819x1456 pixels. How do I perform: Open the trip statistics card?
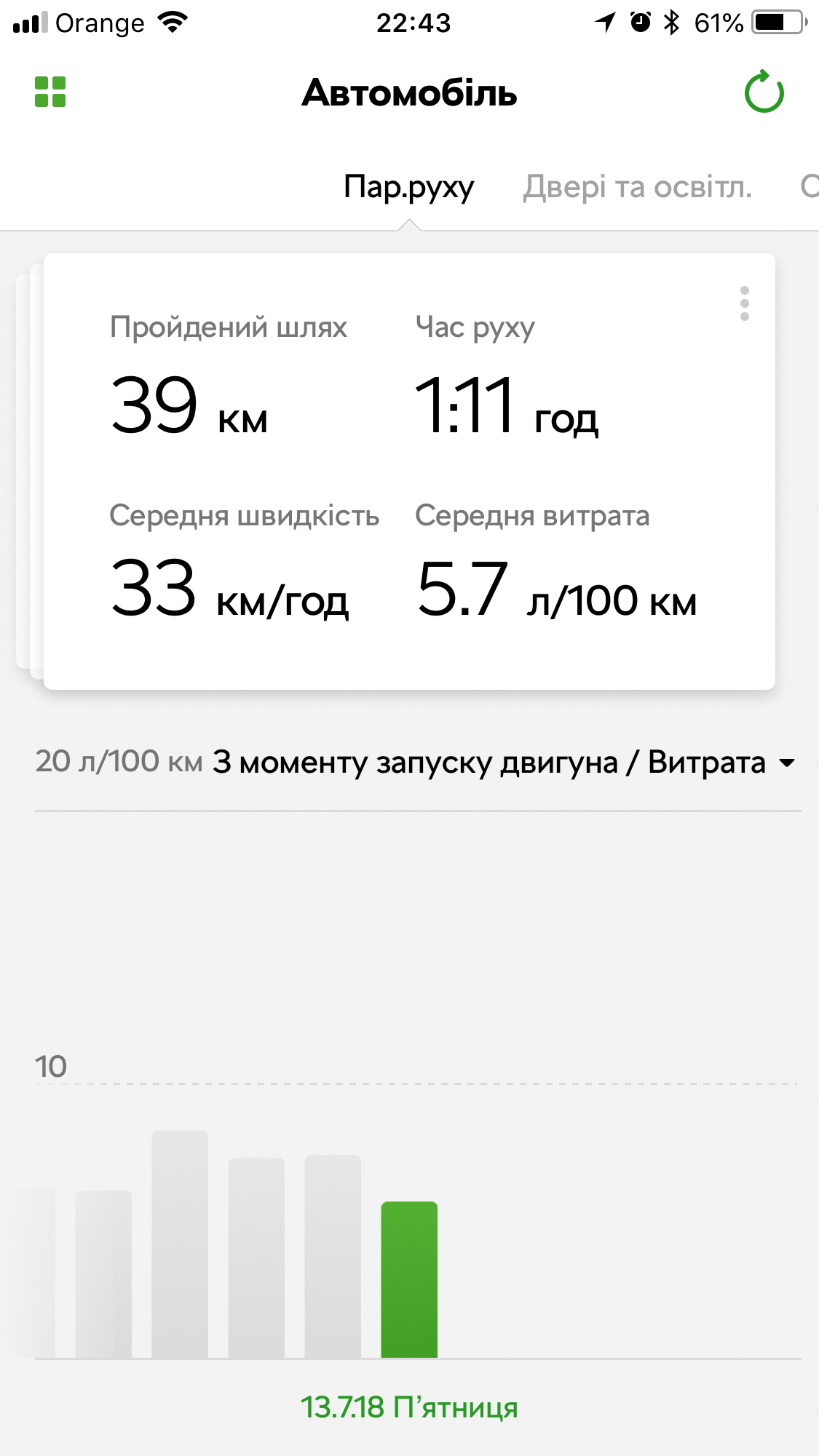[409, 472]
